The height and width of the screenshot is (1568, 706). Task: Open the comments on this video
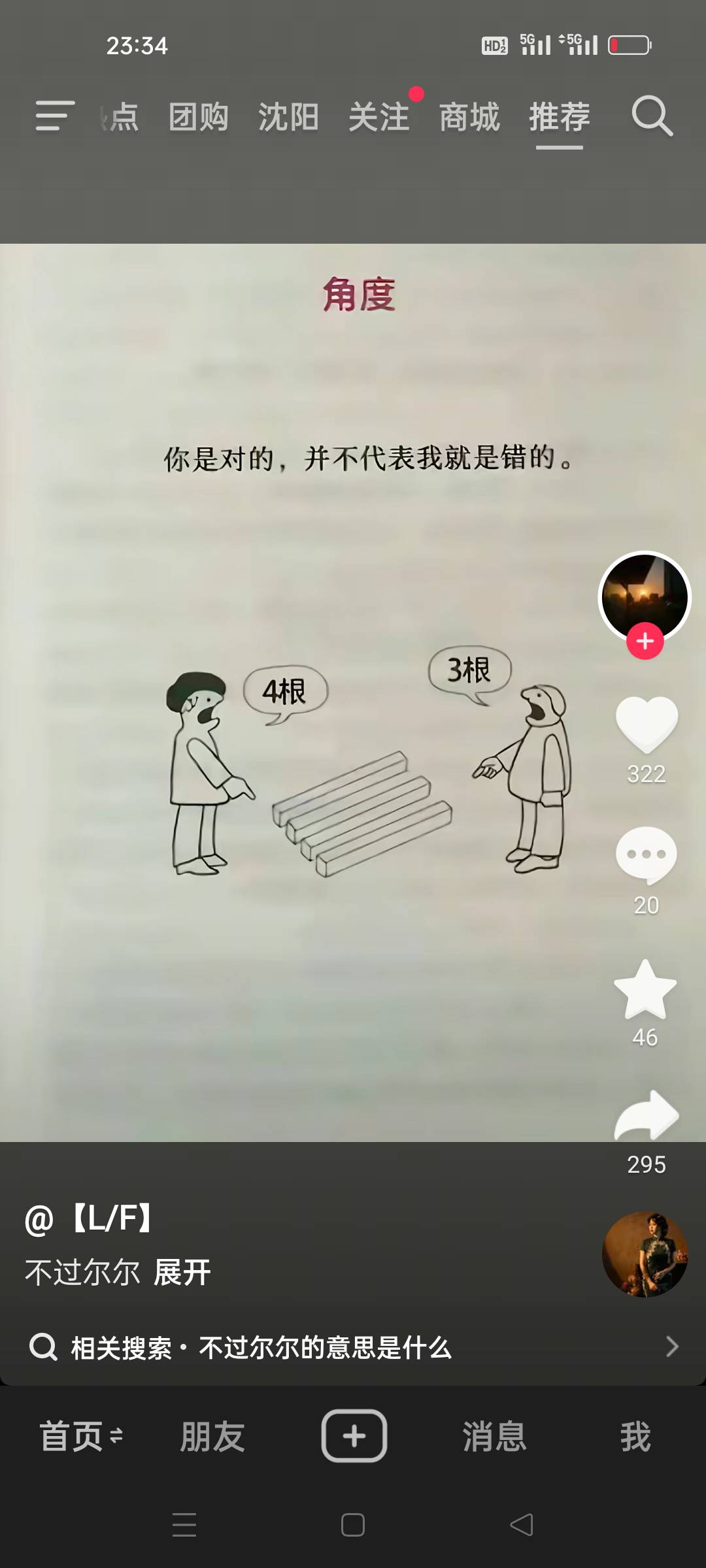coord(646,855)
